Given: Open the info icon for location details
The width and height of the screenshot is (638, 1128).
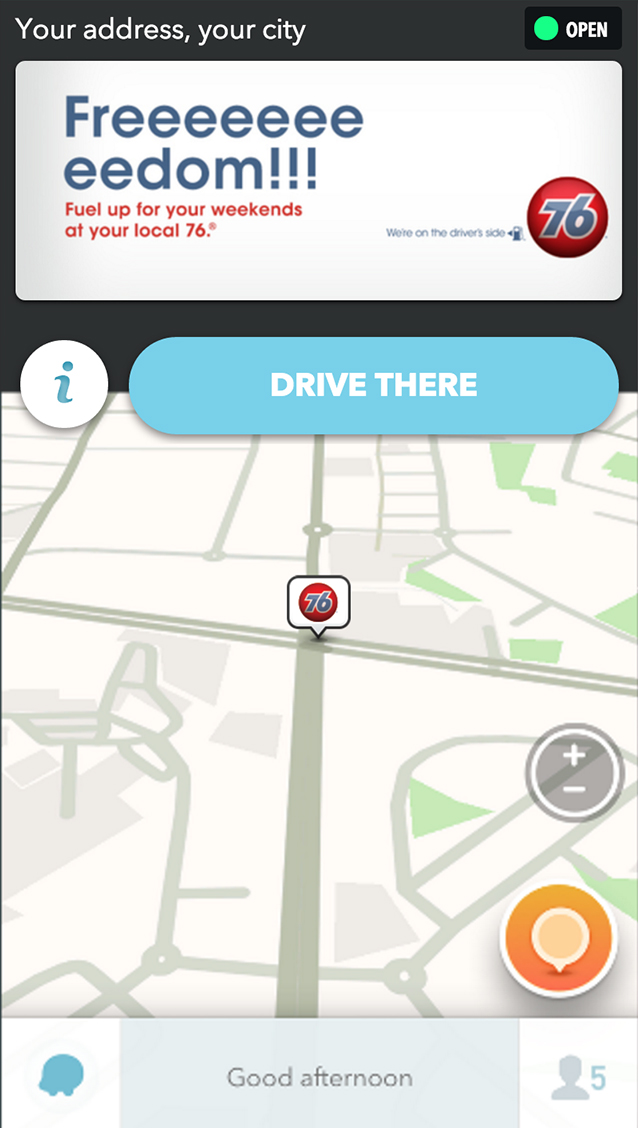Looking at the screenshot, I should [x=65, y=384].
